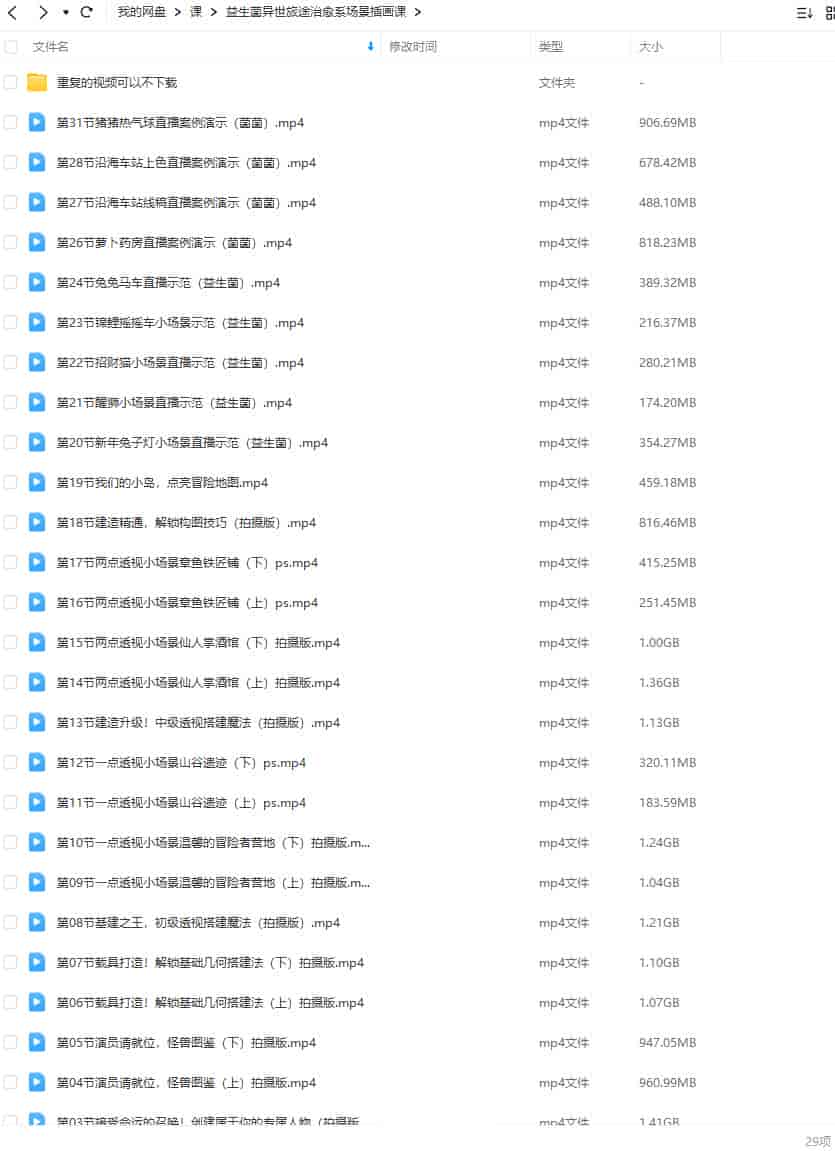This screenshot has height=1151, width=835.
Task: Open 第24节兔兔马车直播示范 video
Action: (x=168, y=283)
